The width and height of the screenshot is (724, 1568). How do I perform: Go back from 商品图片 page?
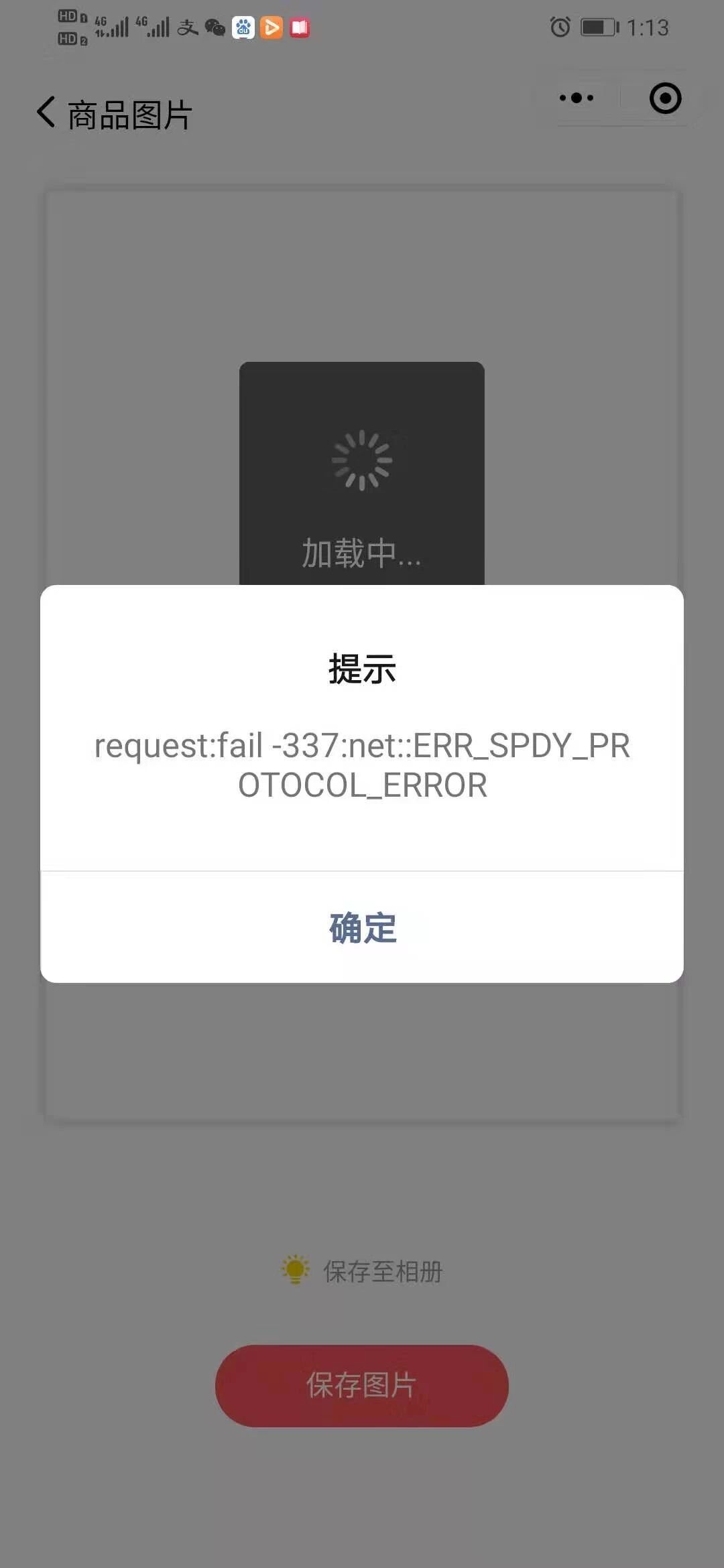click(46, 113)
